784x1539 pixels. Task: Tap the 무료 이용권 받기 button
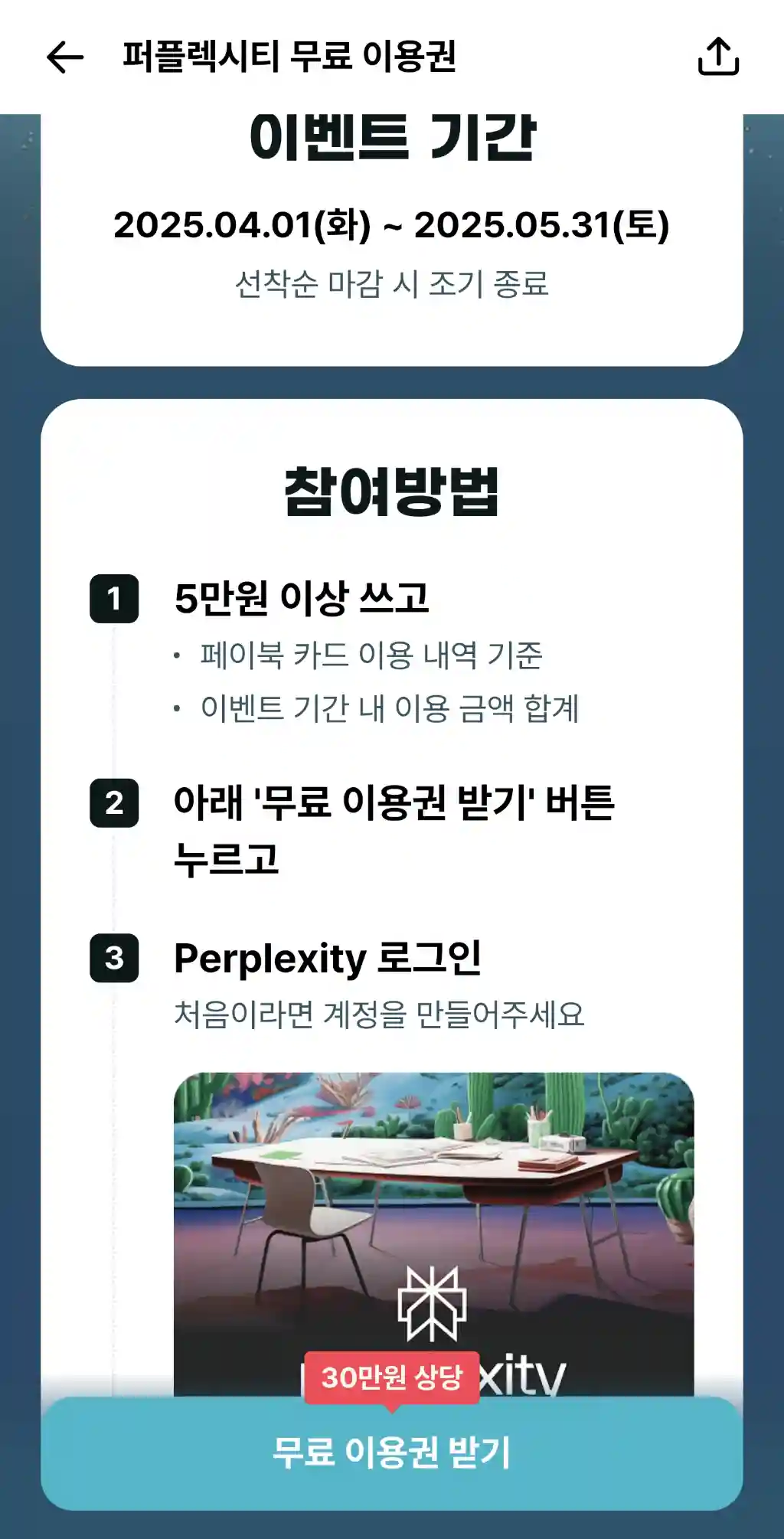(x=391, y=1452)
